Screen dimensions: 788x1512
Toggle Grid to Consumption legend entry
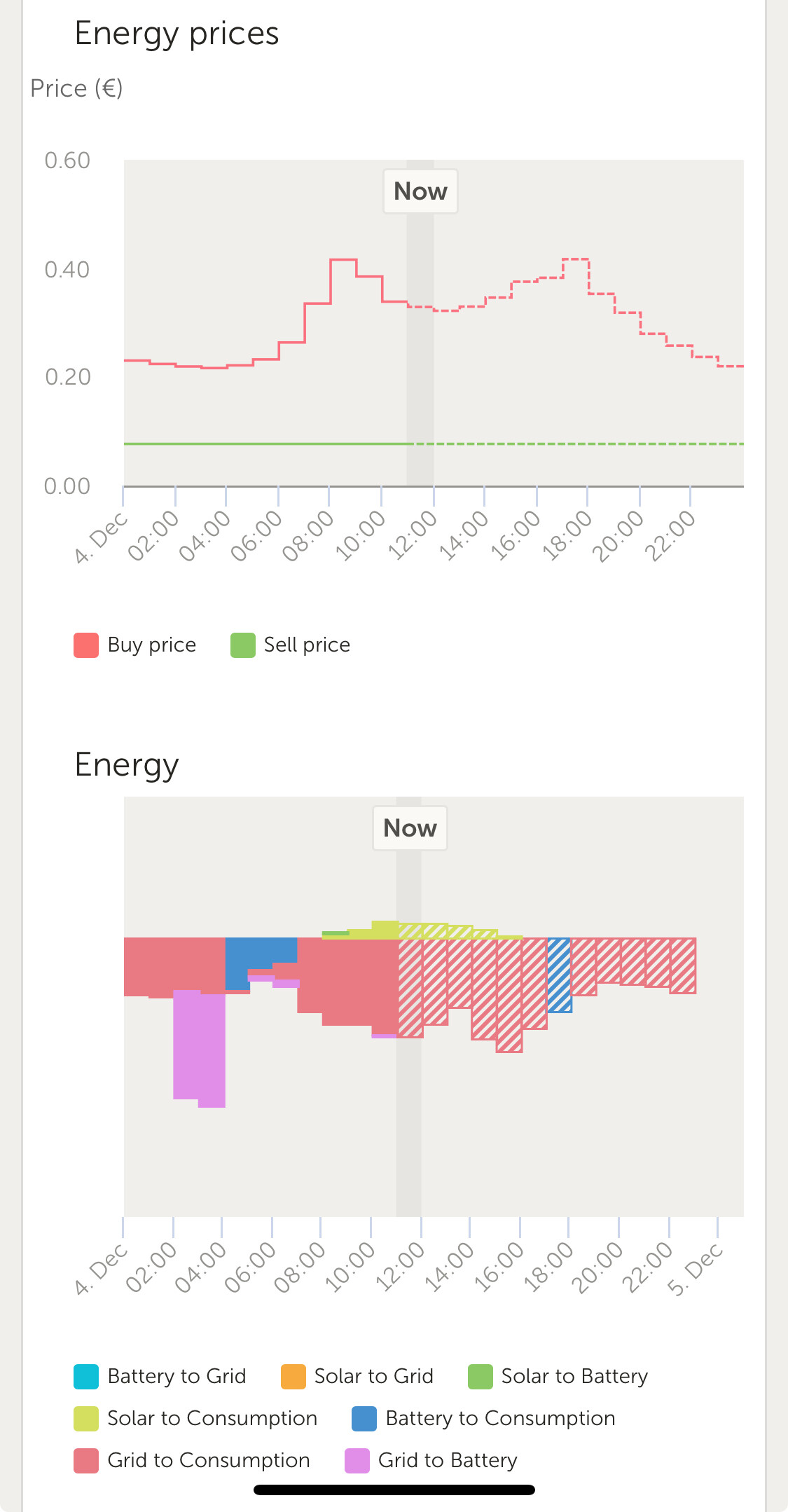click(193, 1460)
